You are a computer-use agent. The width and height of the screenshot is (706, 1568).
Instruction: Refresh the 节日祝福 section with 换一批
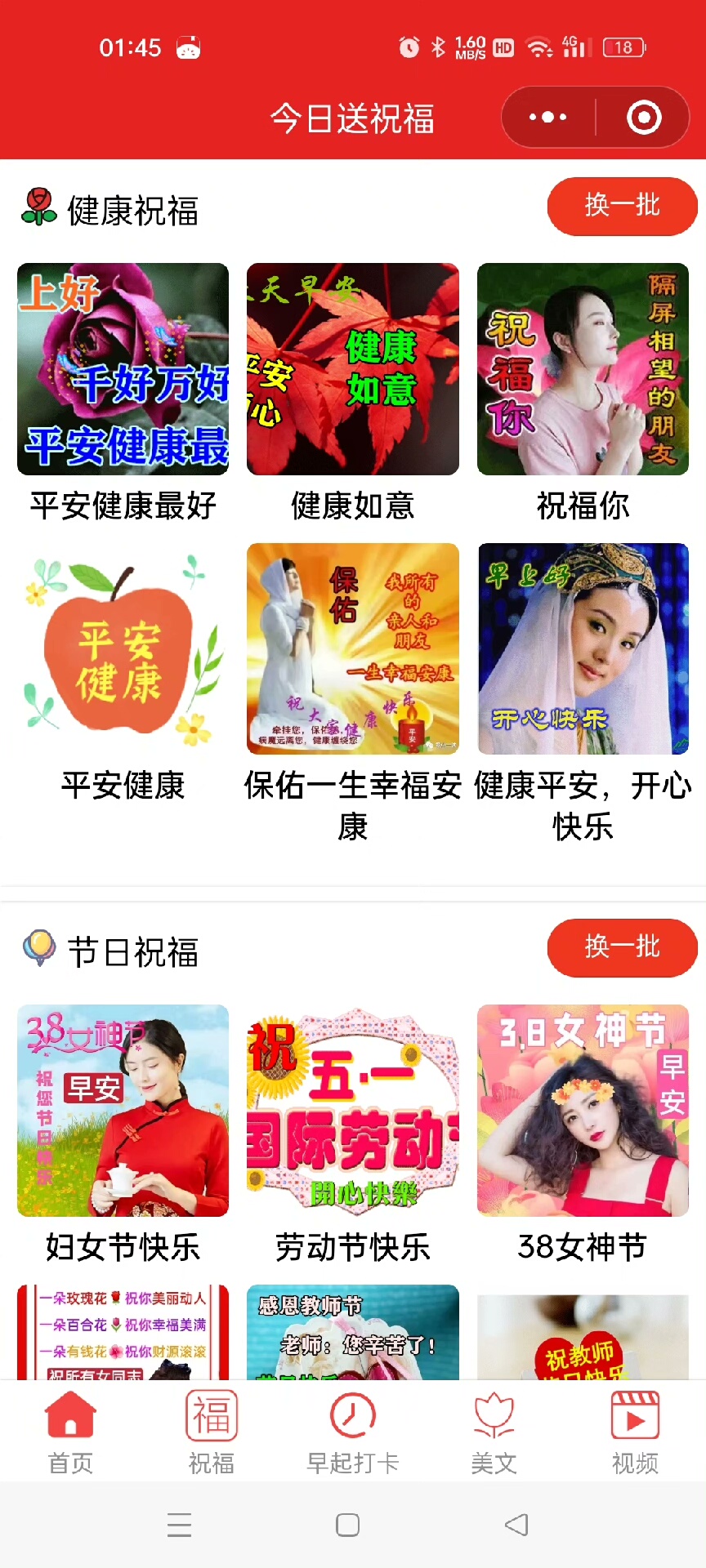622,947
